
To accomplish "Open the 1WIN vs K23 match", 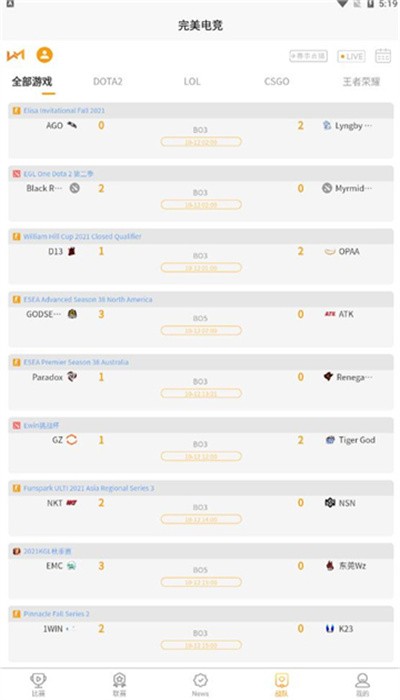I will 200,634.
